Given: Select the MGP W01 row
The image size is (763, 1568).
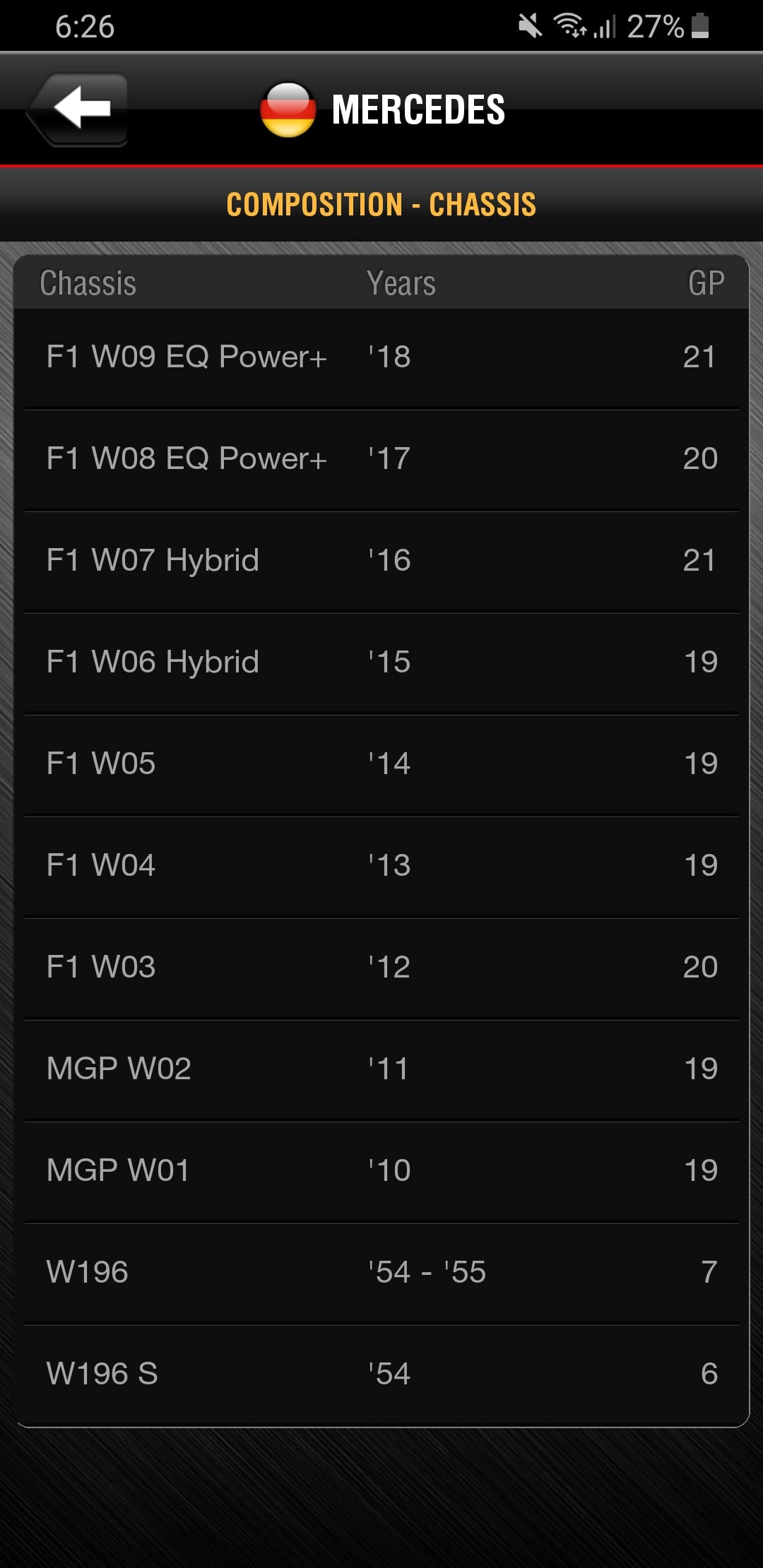Looking at the screenshot, I should coord(381,1171).
